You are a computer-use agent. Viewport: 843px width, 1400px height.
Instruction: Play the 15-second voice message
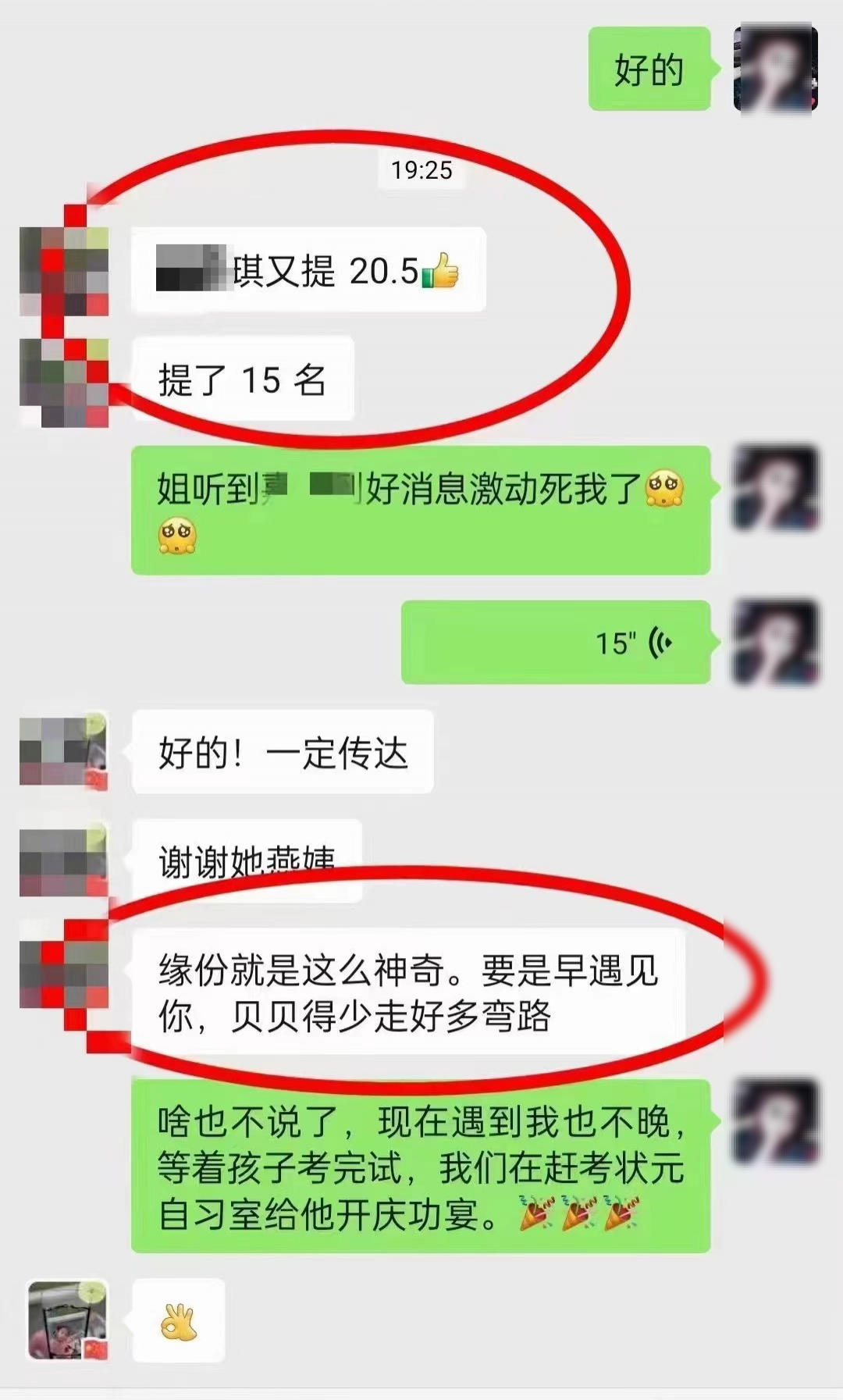[556, 643]
